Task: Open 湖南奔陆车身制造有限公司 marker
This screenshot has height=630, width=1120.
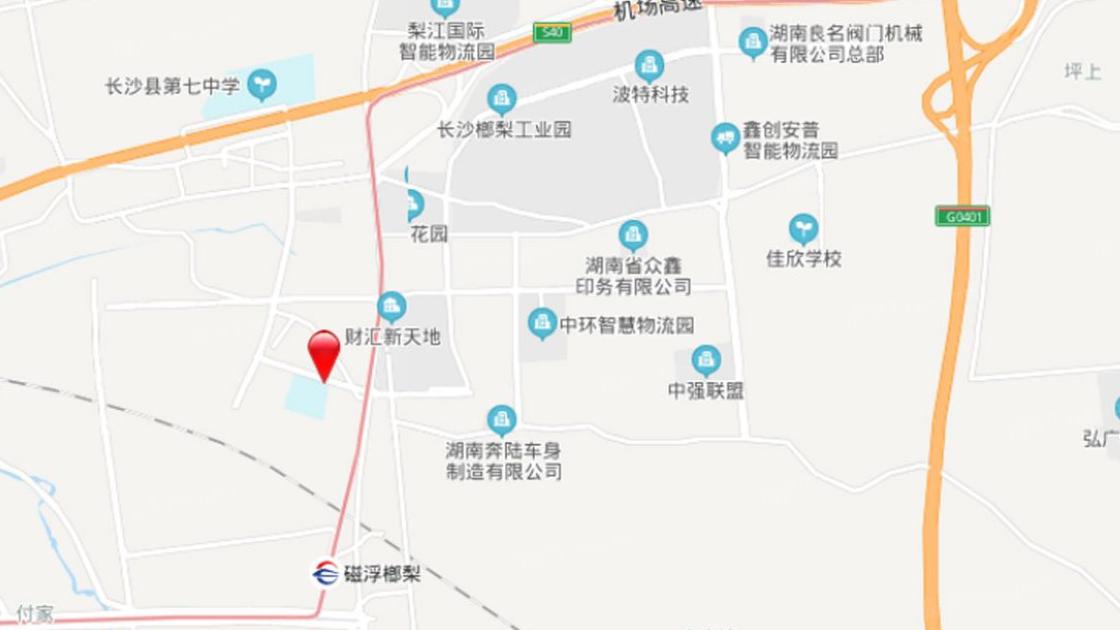Action: [502, 420]
